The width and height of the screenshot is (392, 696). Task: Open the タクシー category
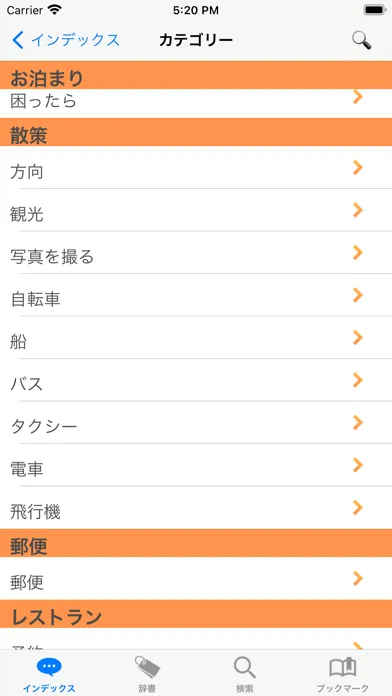point(196,423)
